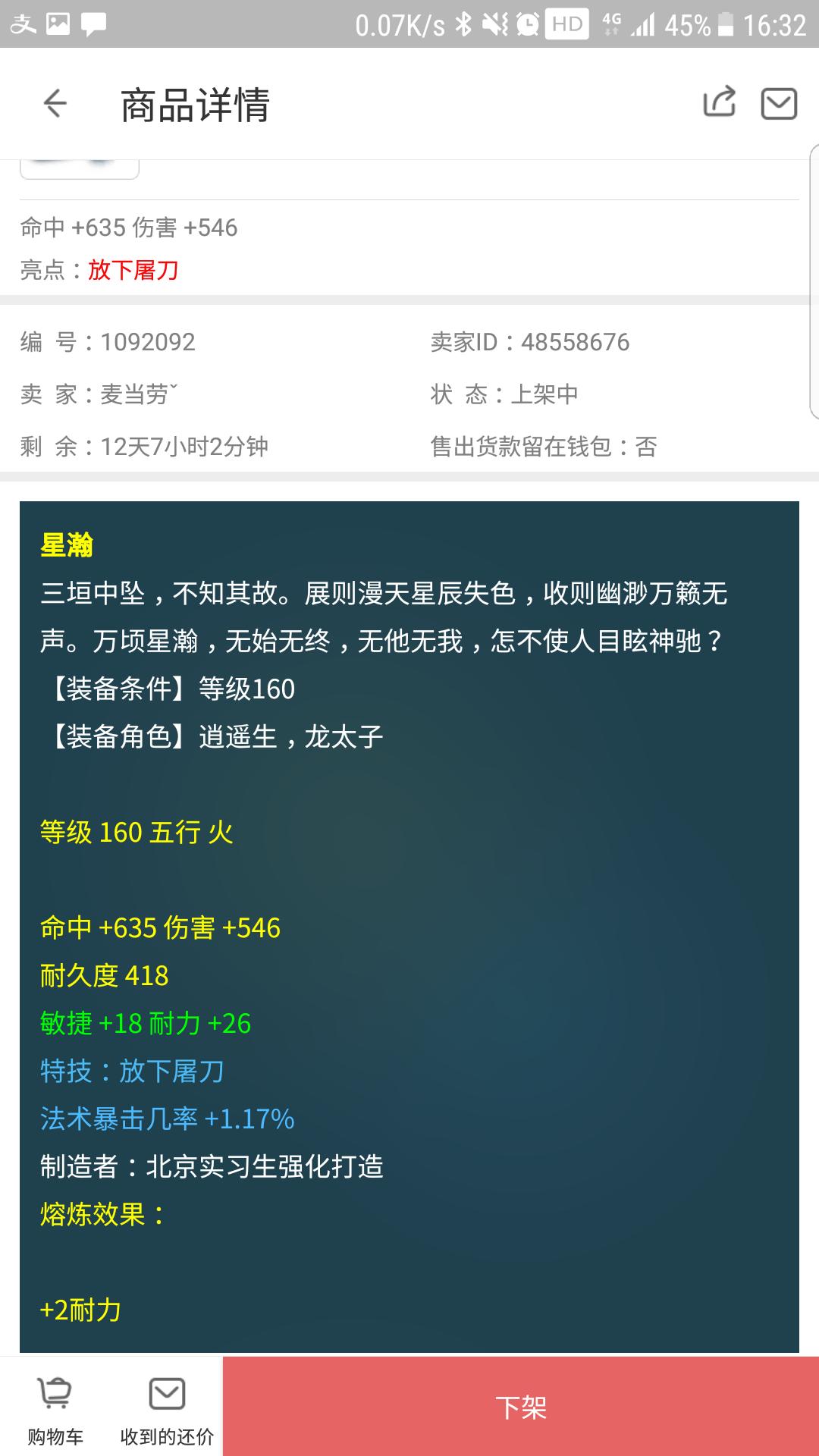The image size is (819, 1456).
Task: Share this product listing
Action: click(x=719, y=102)
